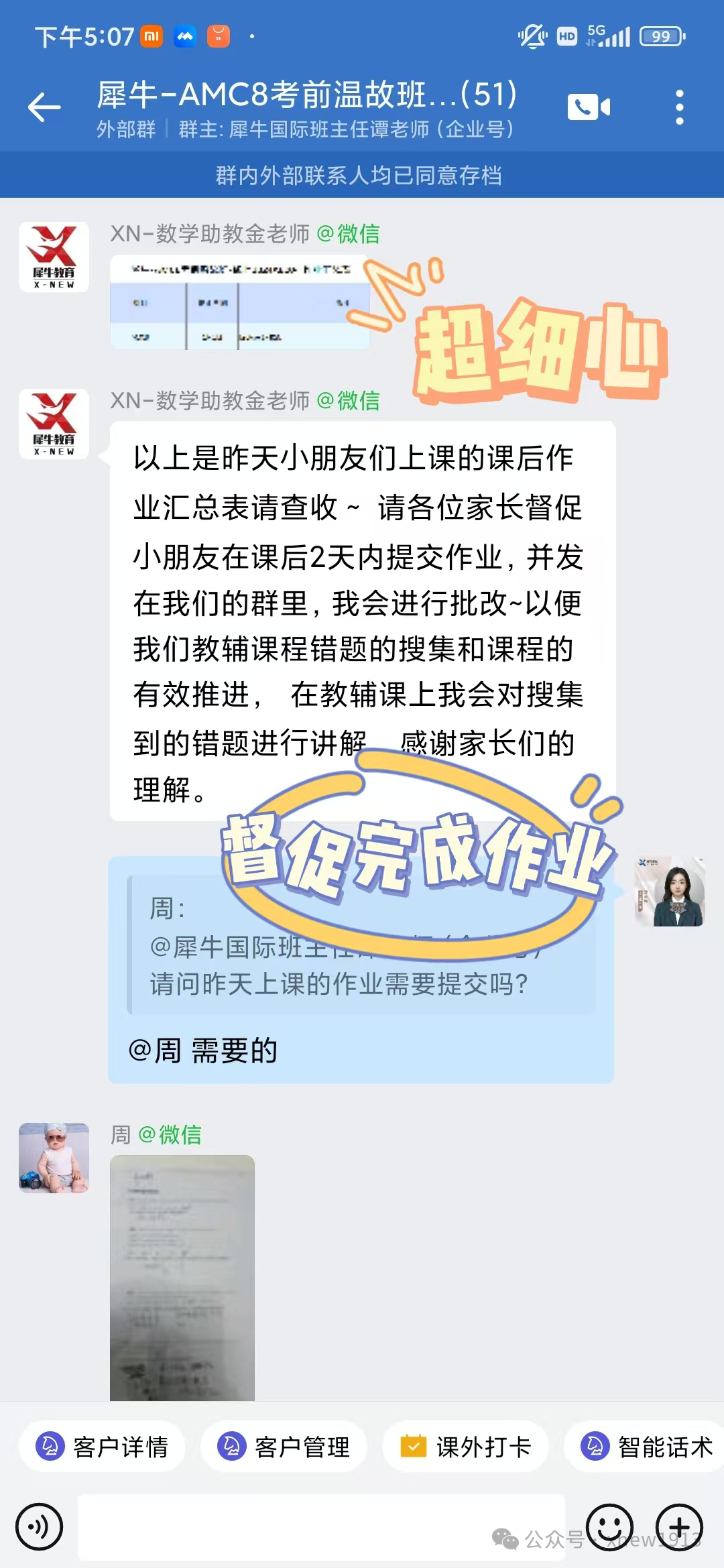Go back from the group chat
The width and height of the screenshot is (724, 1568).
(x=44, y=107)
